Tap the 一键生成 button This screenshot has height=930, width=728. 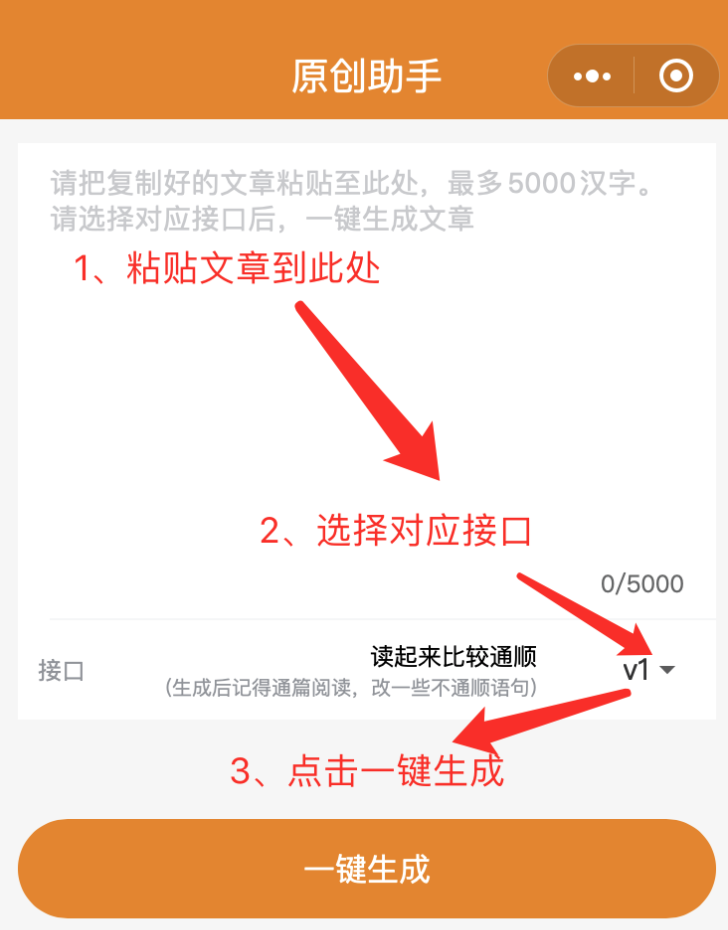(x=366, y=868)
